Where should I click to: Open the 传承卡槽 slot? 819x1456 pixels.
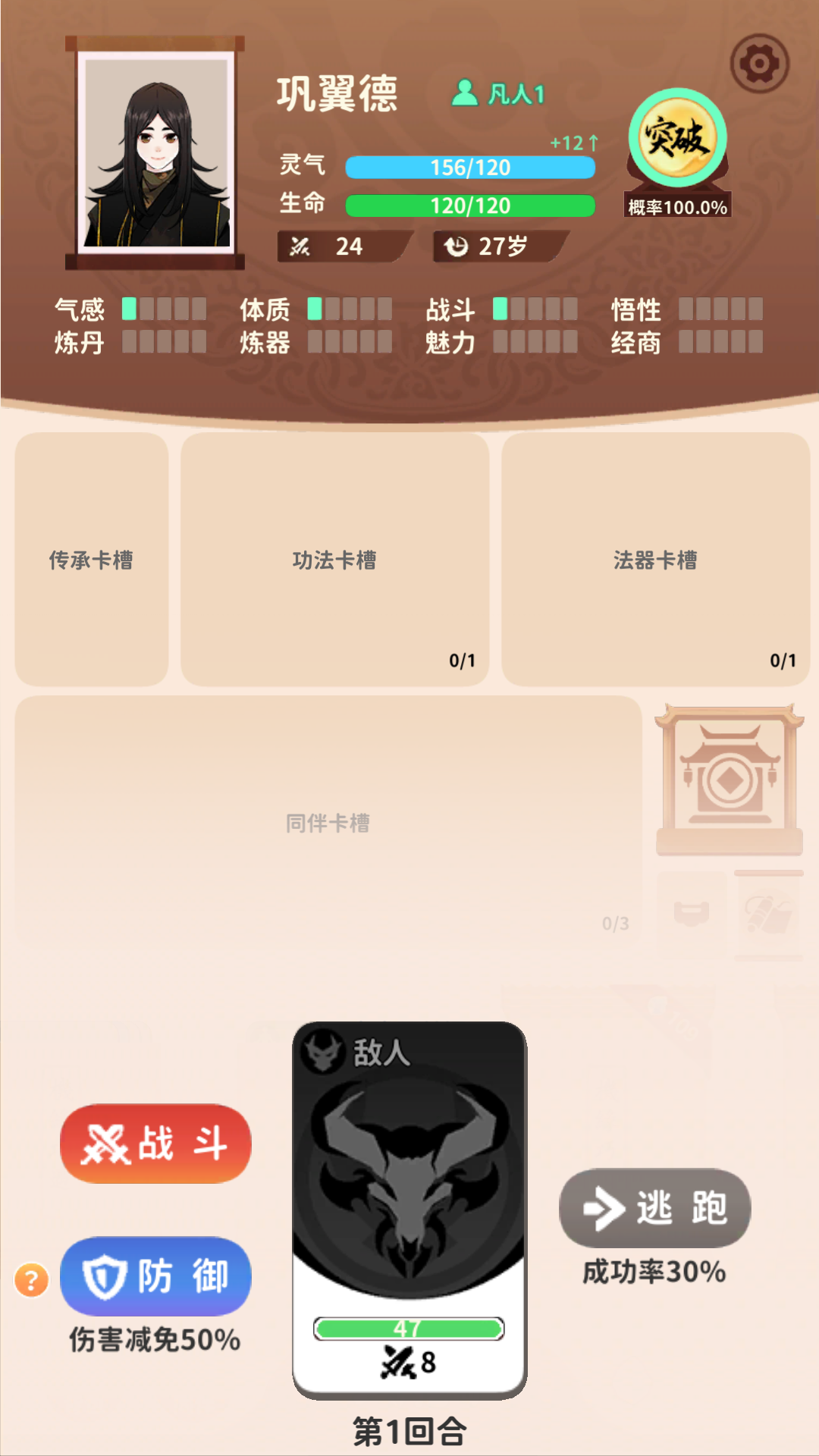pos(92,560)
